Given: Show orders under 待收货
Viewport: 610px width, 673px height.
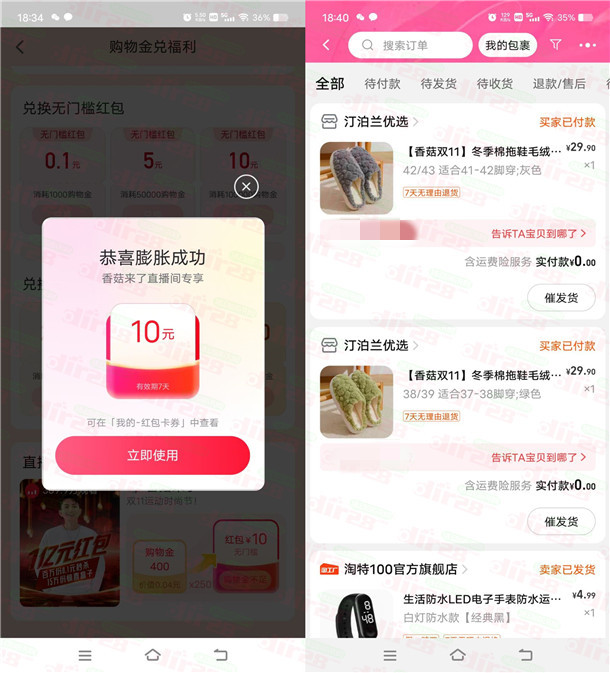Looking at the screenshot, I should [494, 84].
